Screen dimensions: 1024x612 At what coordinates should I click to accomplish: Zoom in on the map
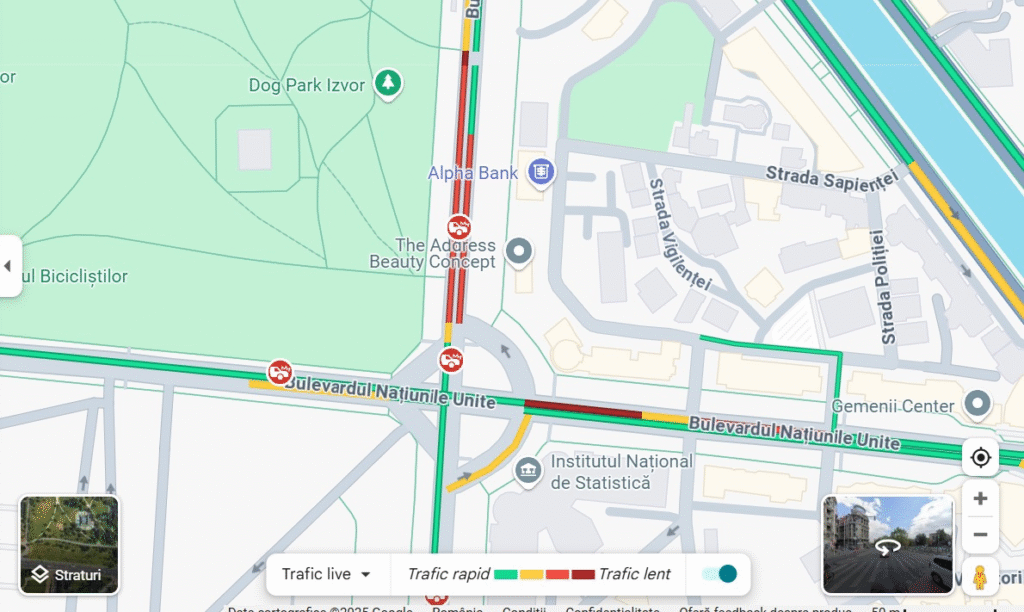pos(981,499)
